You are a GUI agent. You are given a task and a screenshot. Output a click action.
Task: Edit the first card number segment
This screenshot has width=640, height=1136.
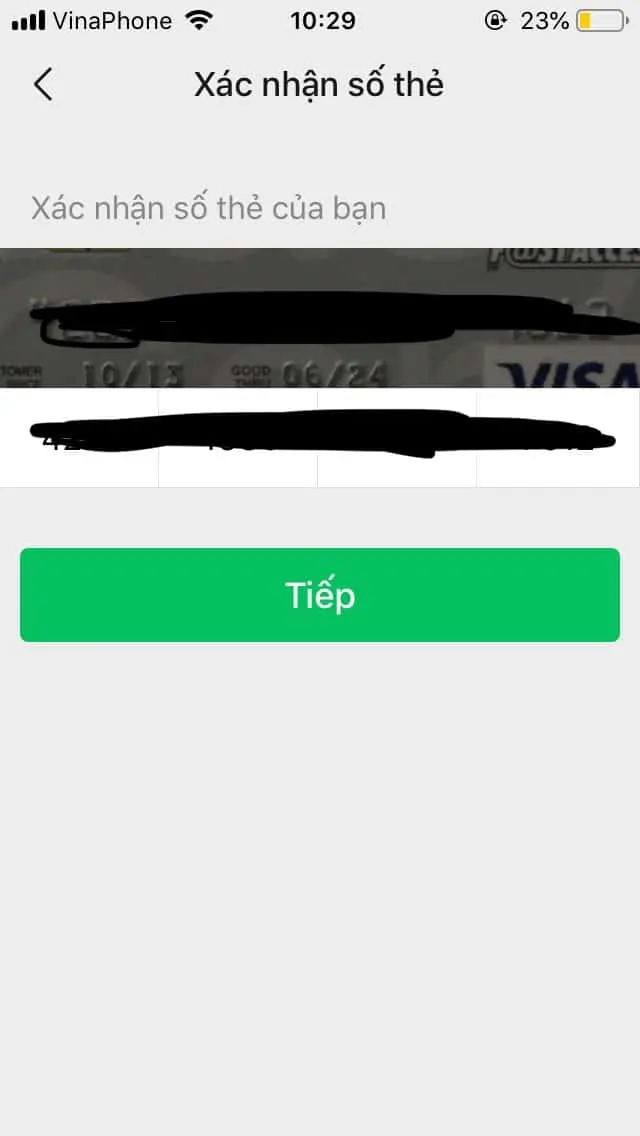point(79,439)
